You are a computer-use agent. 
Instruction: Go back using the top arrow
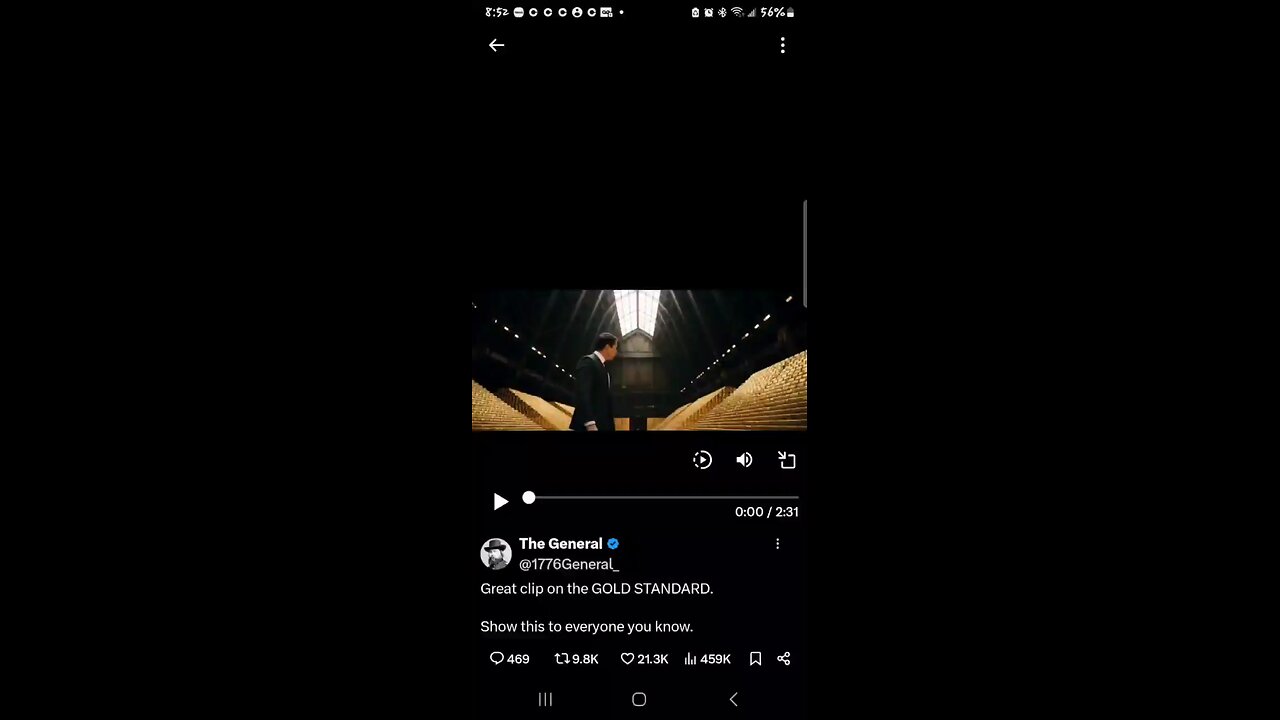497,45
